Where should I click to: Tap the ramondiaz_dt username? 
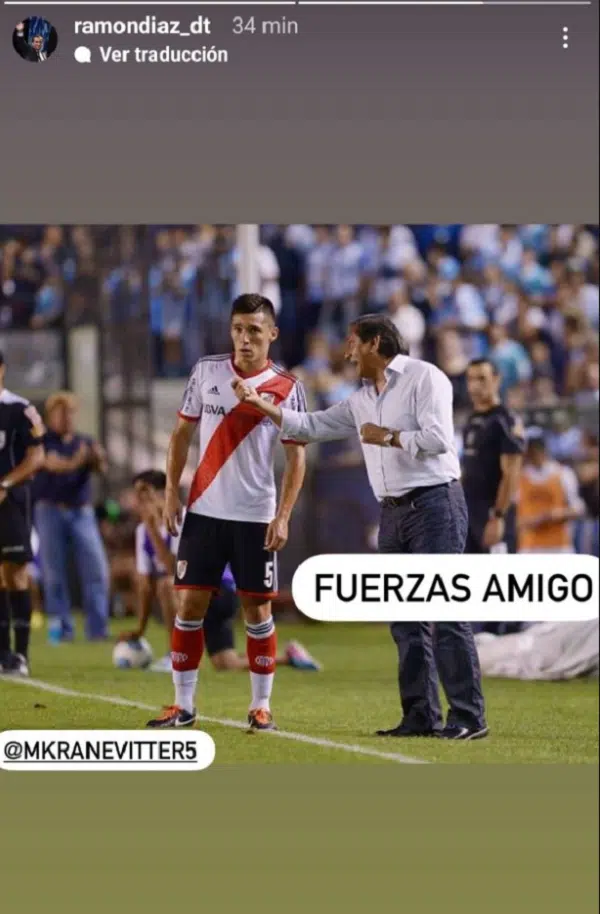tap(146, 26)
